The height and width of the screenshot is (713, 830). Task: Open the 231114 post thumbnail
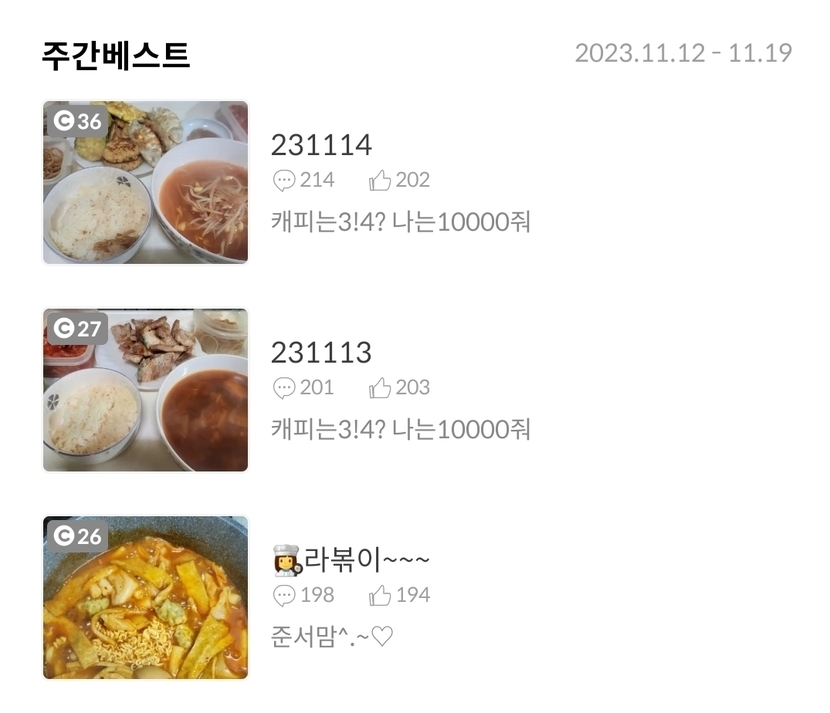[x=146, y=182]
